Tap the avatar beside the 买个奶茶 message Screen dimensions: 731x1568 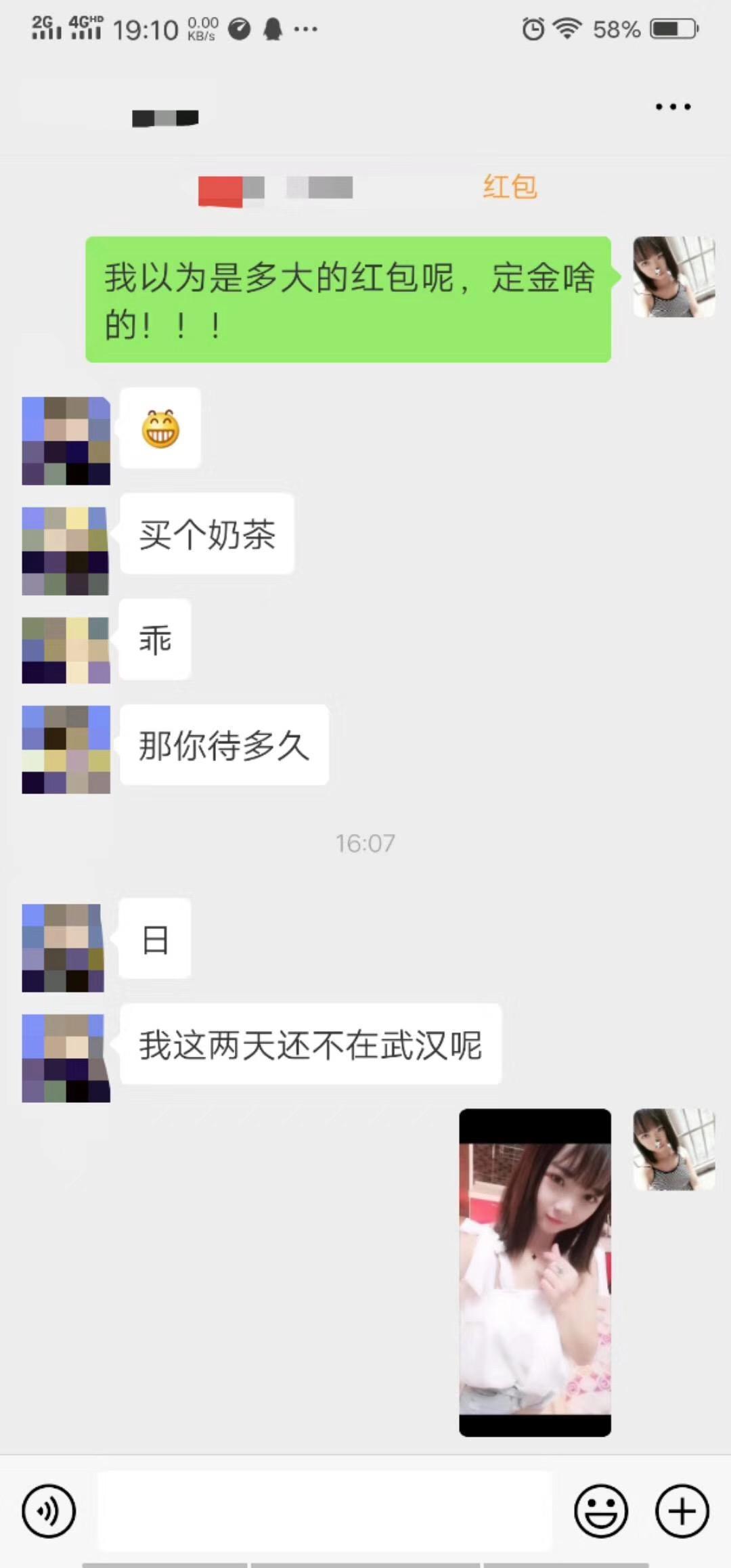click(x=66, y=550)
